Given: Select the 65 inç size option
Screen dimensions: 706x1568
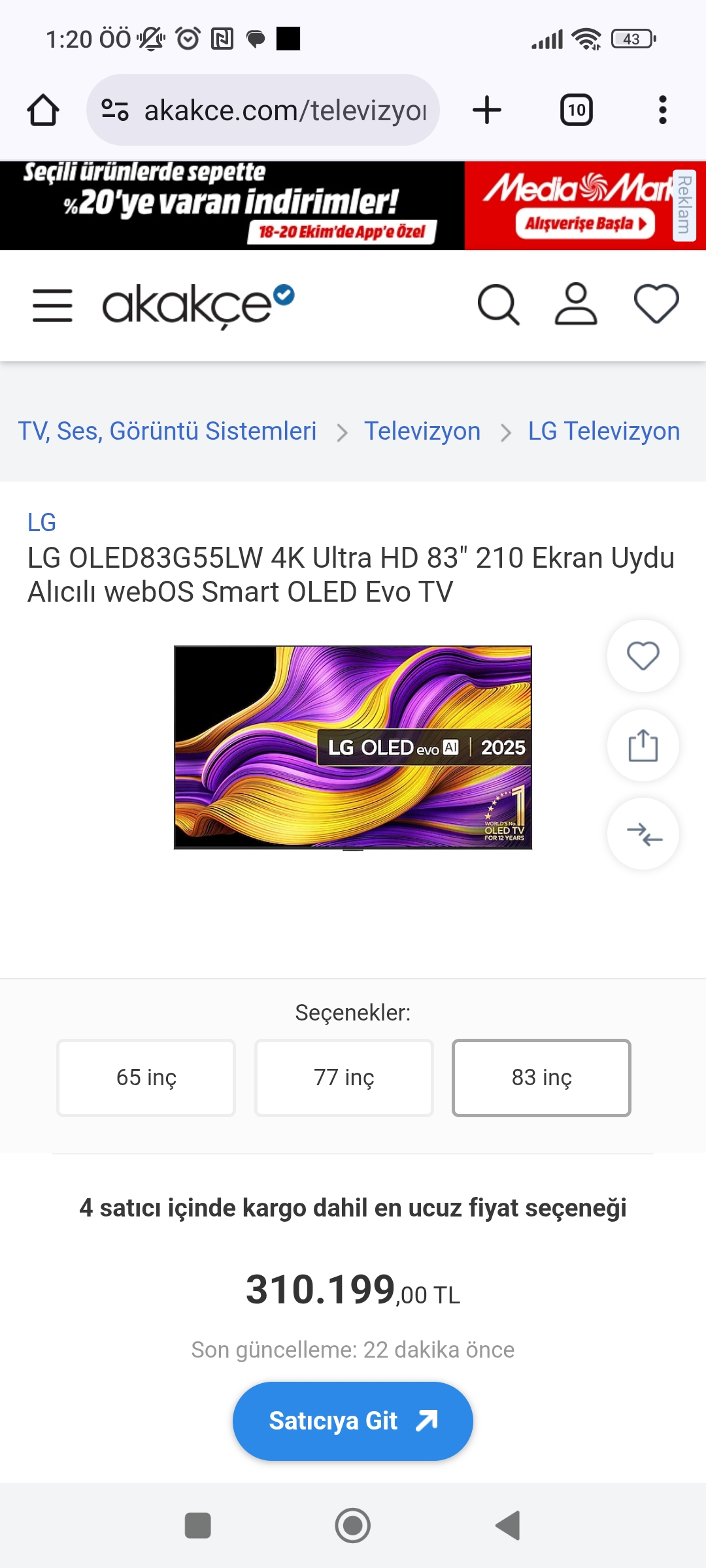Looking at the screenshot, I should click(x=146, y=1077).
